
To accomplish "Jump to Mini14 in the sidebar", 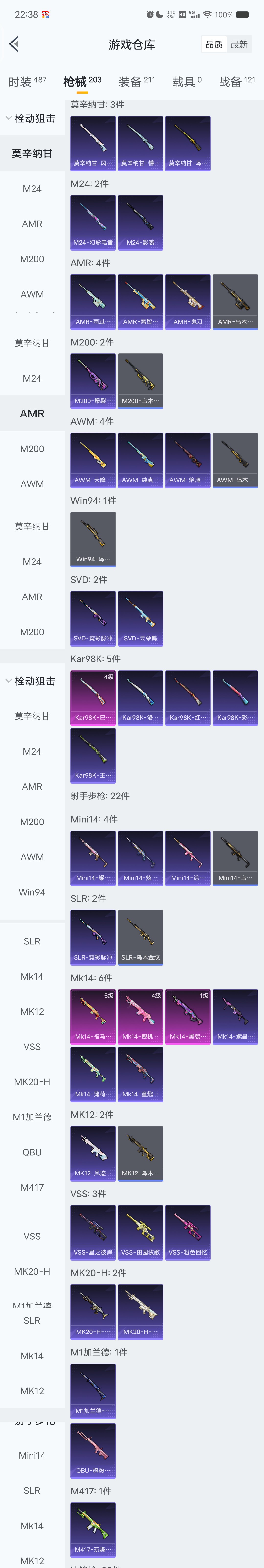I will pyautogui.click(x=32, y=1455).
